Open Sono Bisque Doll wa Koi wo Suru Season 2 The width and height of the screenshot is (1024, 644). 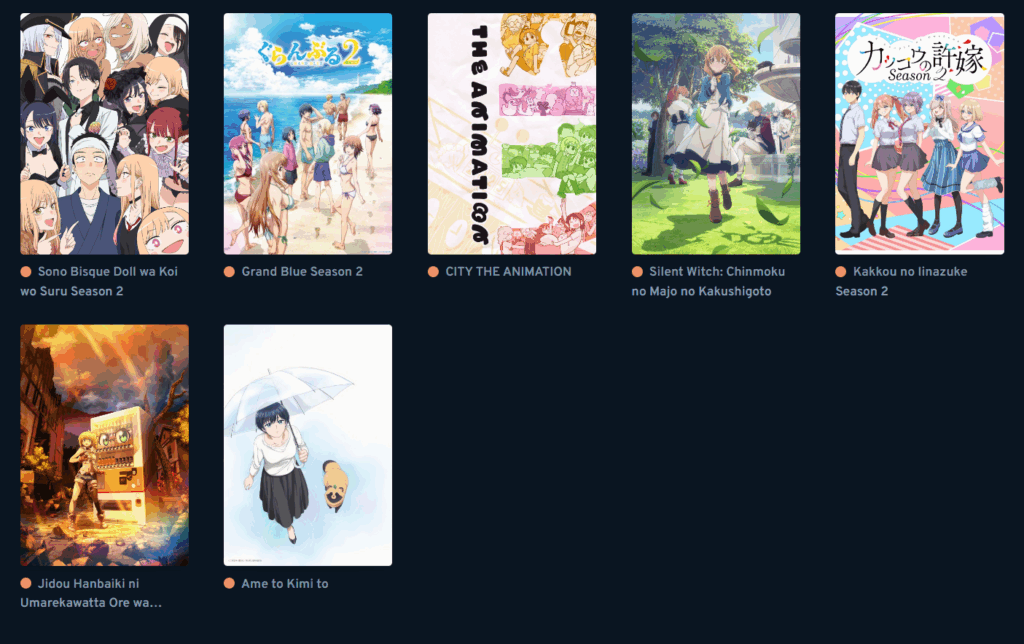coord(104,134)
